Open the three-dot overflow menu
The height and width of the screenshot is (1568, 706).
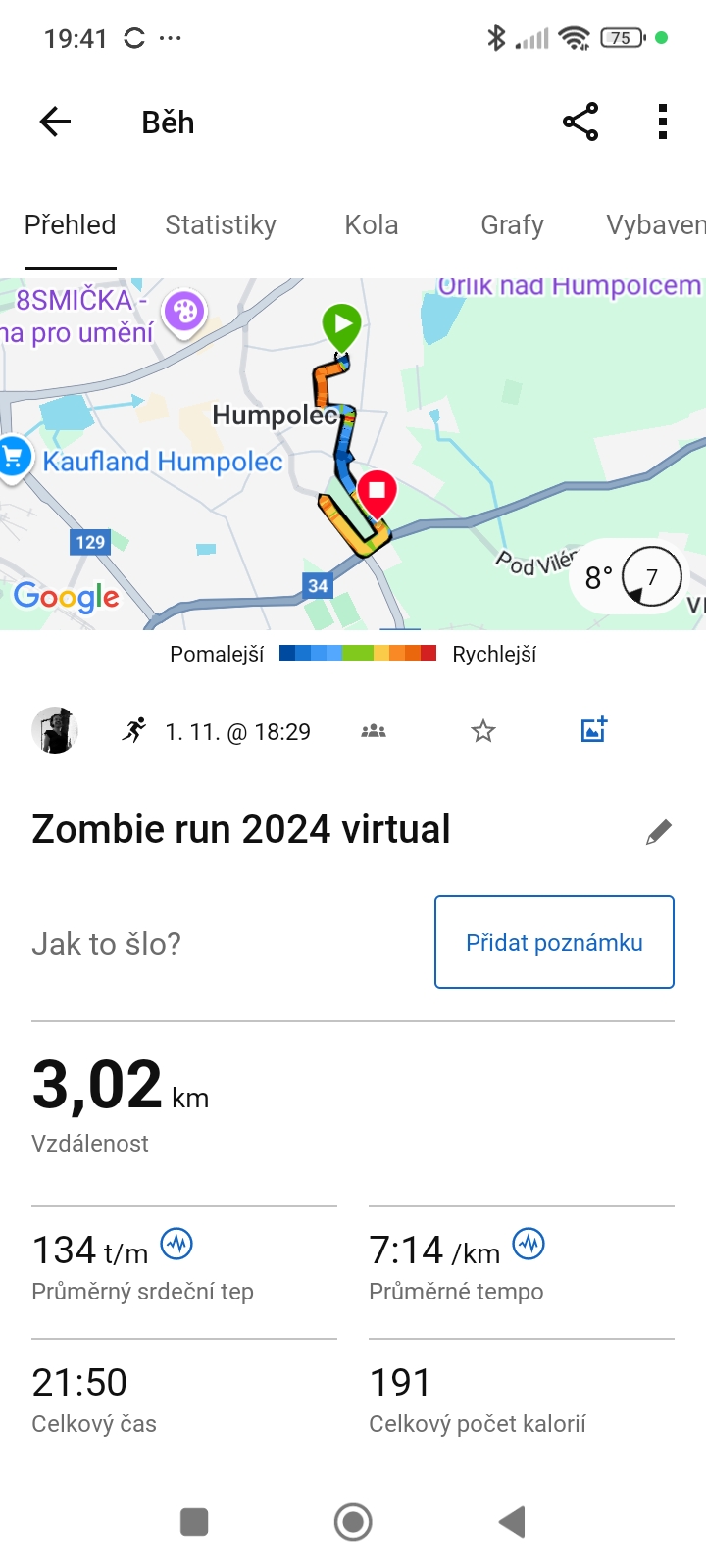(663, 122)
